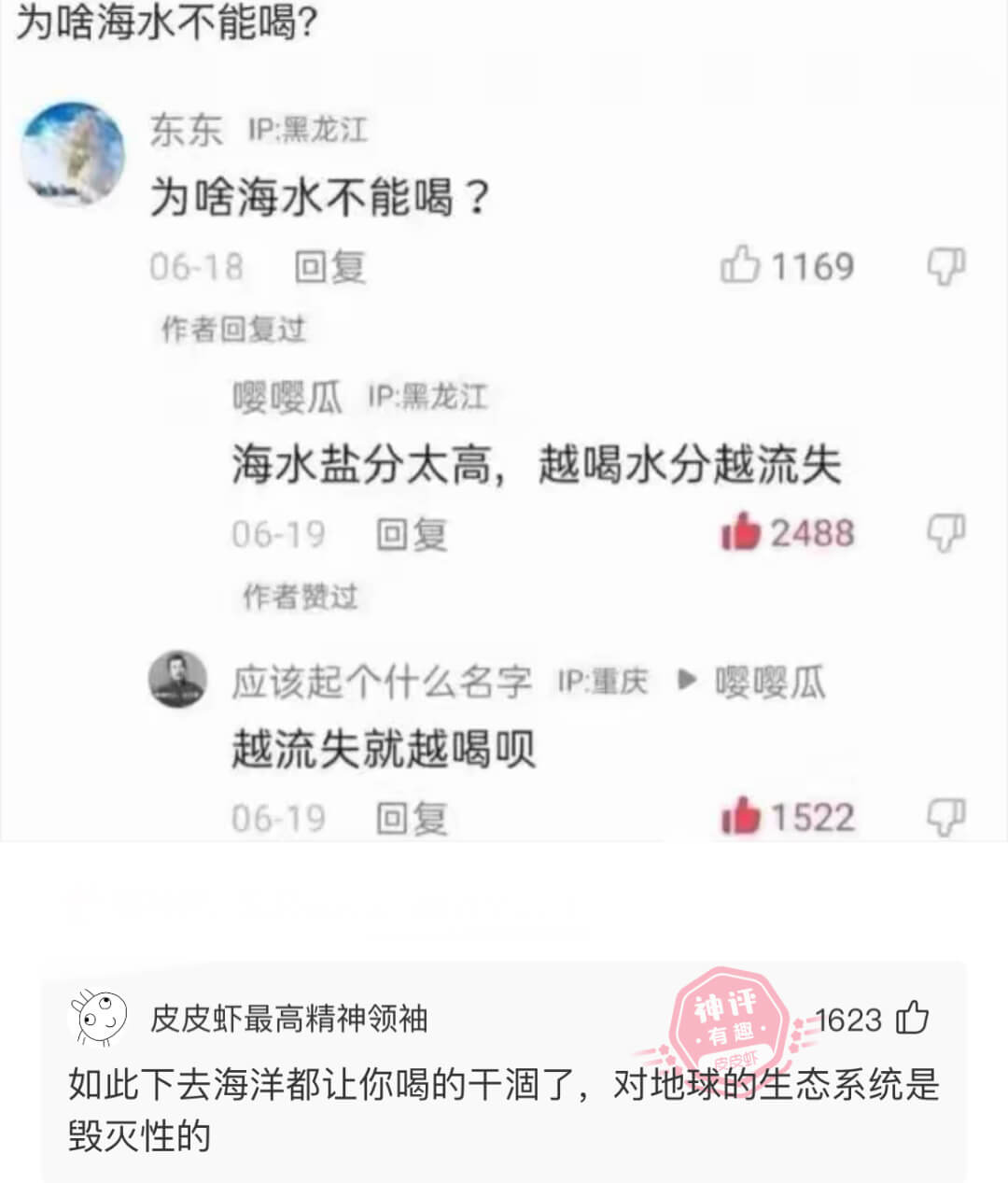Tap the dislike icon on 嘤嘤瓜's reply

pos(945,534)
